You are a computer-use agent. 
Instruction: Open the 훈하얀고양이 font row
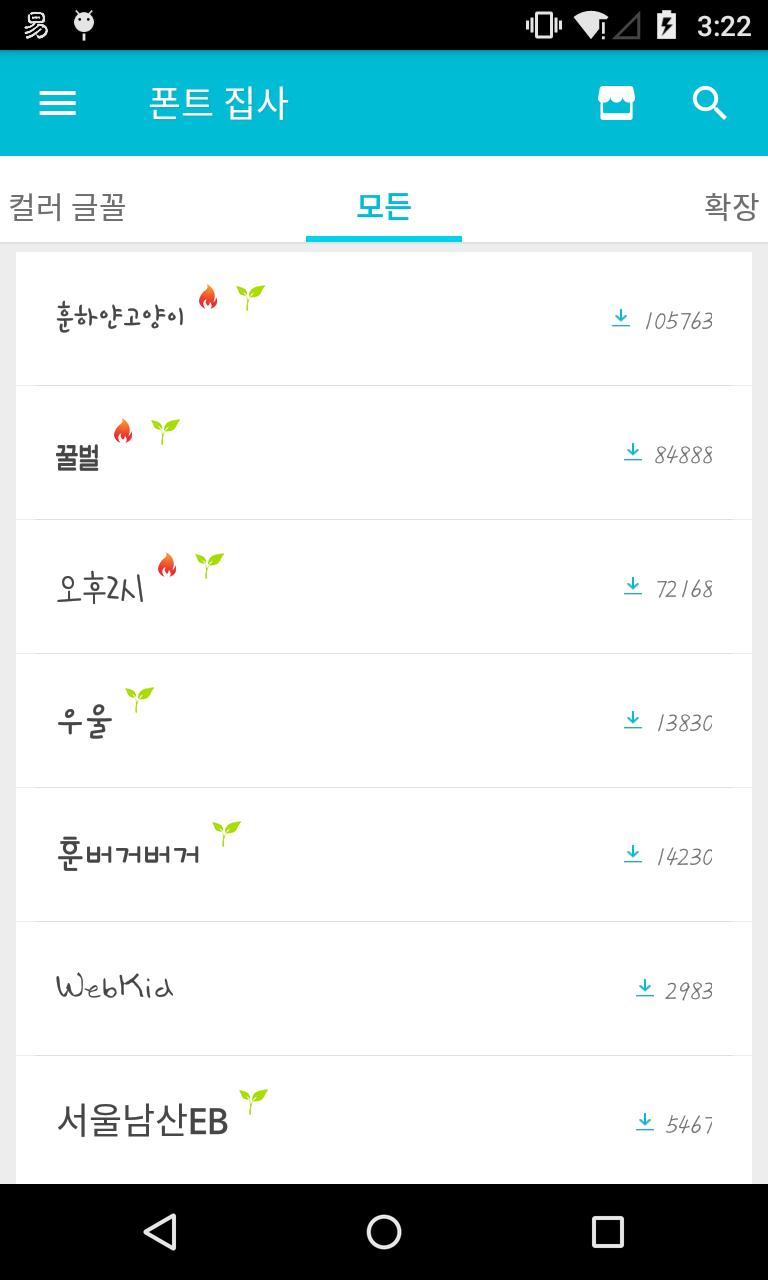[384, 319]
